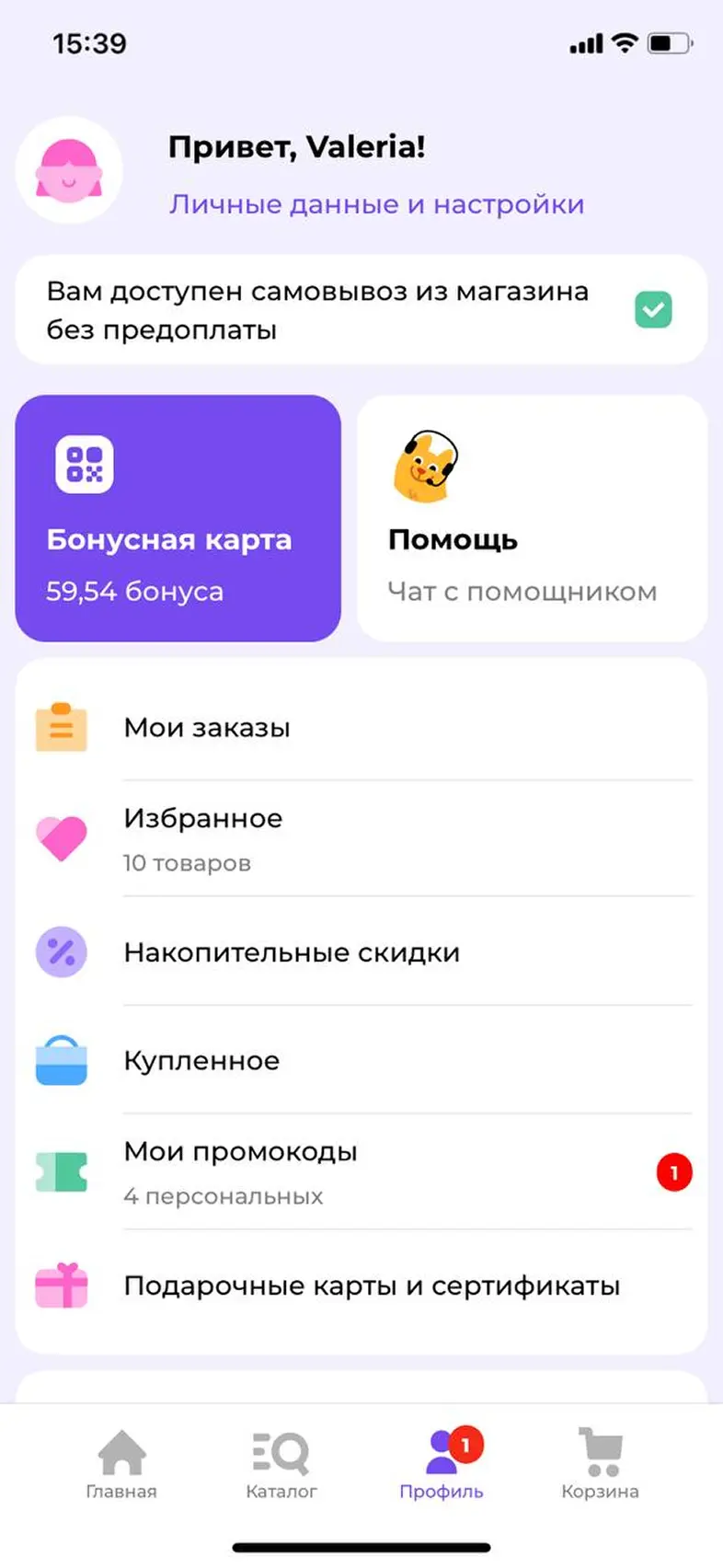Viewport: 723px width, 1568px height.
Task: Open Мои промокоды
Action: pos(361,1171)
